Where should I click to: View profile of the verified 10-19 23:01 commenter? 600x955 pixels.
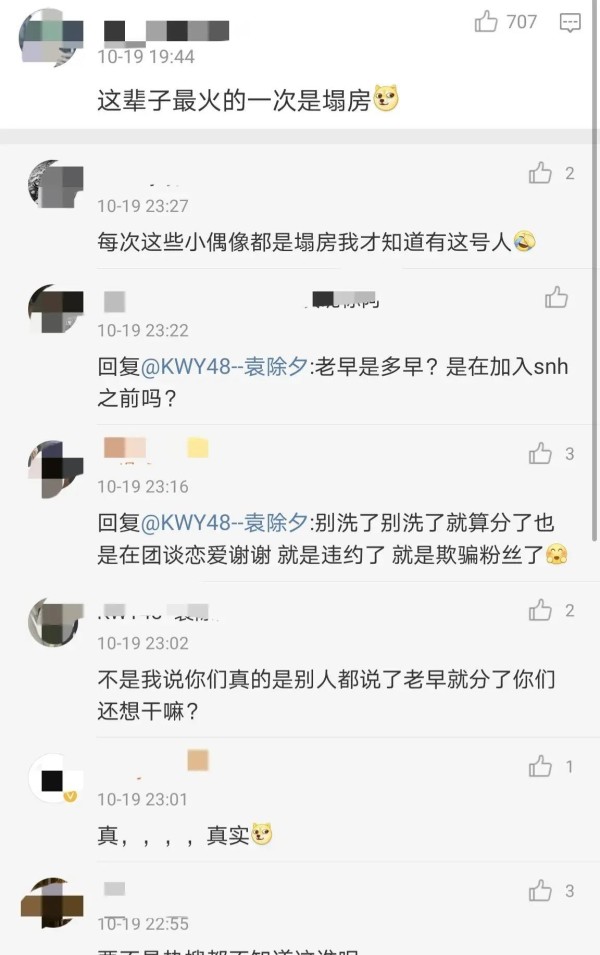(54, 779)
